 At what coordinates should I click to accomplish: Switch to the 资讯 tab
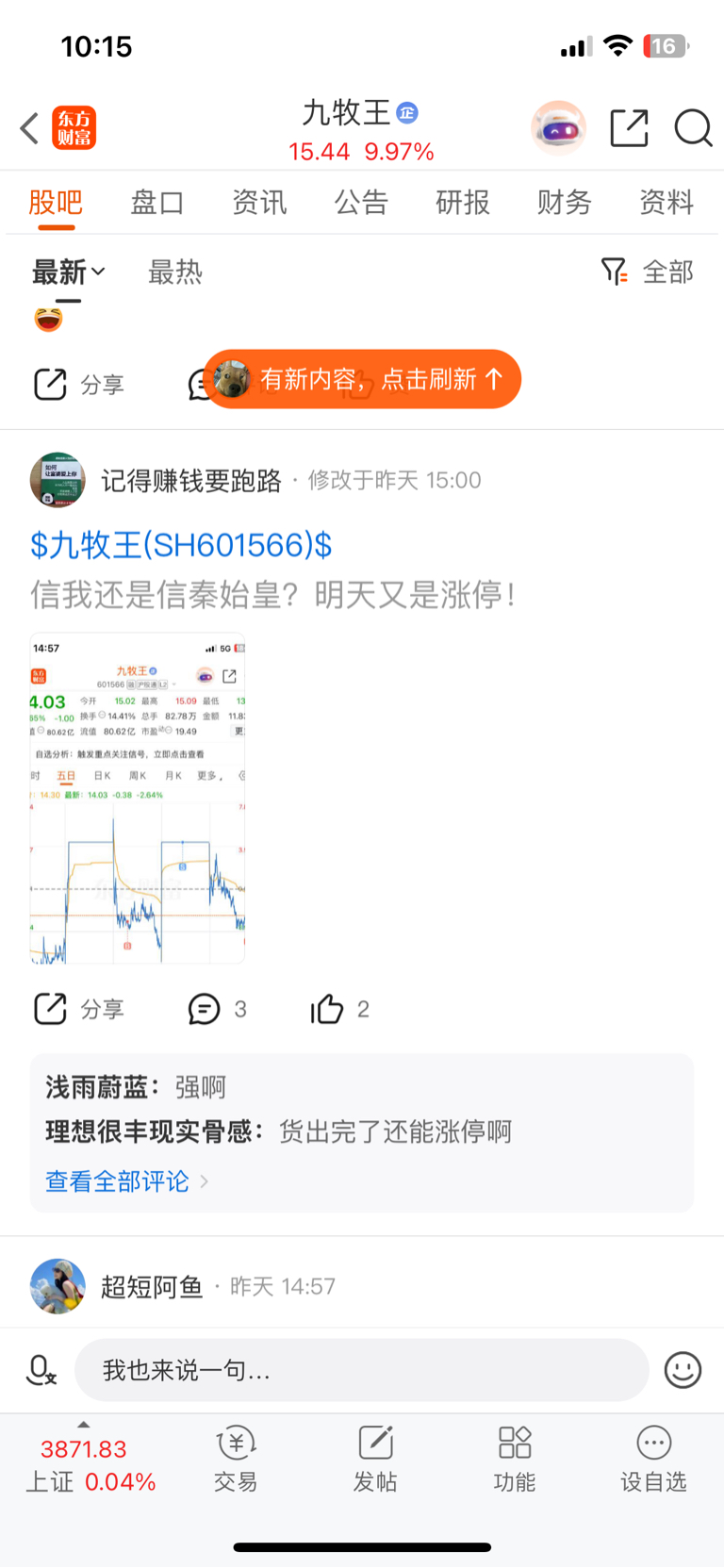click(259, 202)
